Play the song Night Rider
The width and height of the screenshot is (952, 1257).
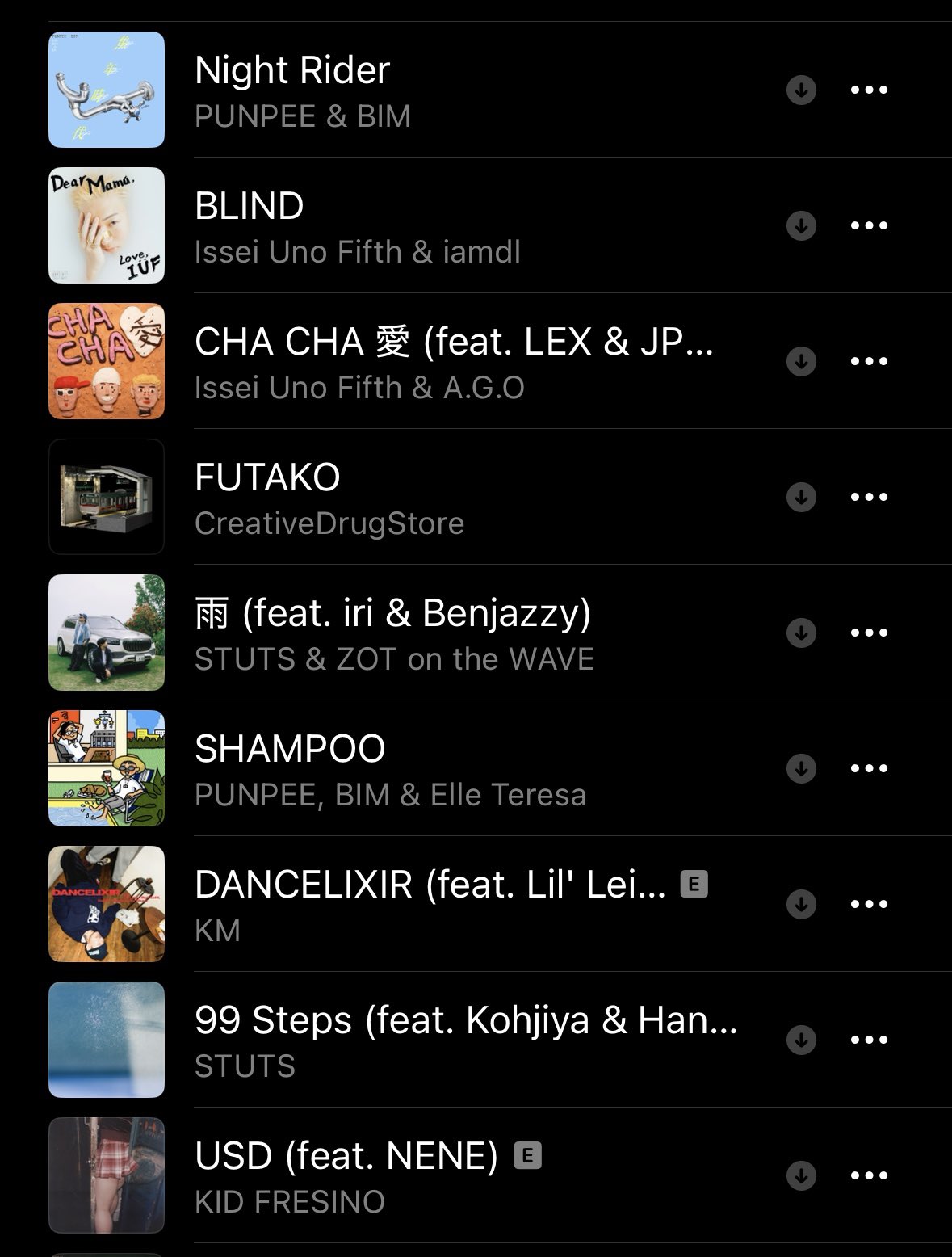click(292, 71)
